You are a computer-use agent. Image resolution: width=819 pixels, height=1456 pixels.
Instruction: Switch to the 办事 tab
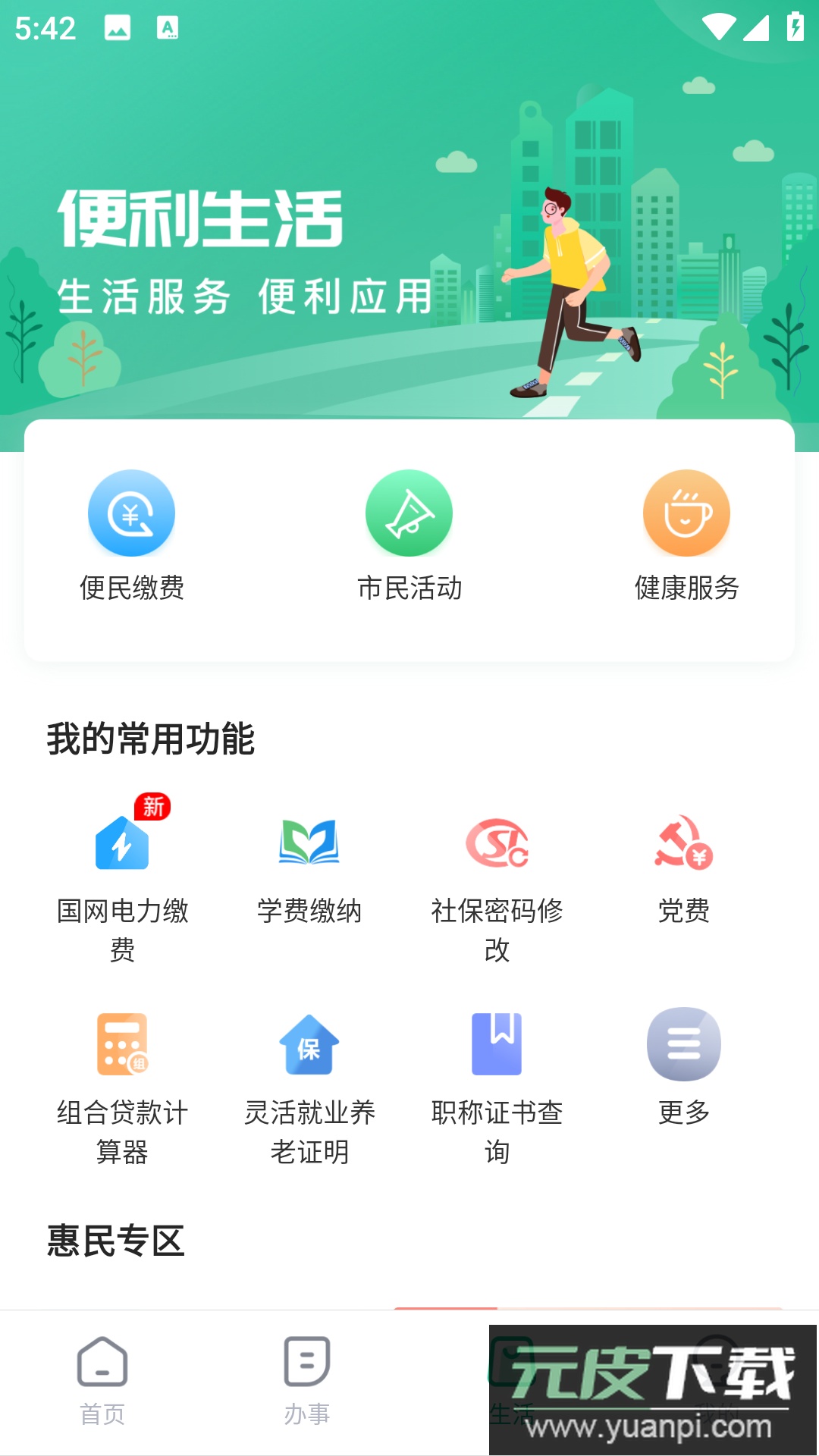coord(307,1382)
